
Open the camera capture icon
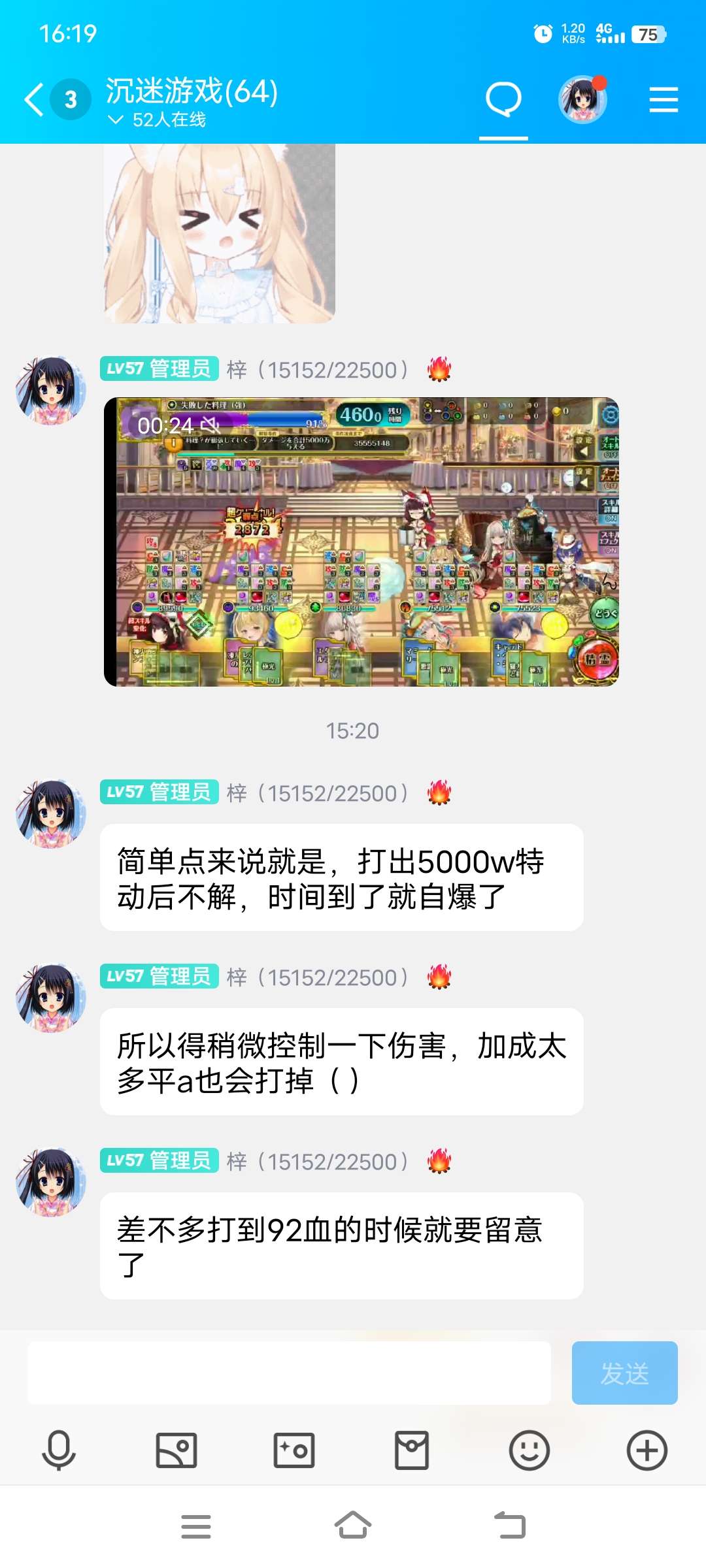(294, 1450)
